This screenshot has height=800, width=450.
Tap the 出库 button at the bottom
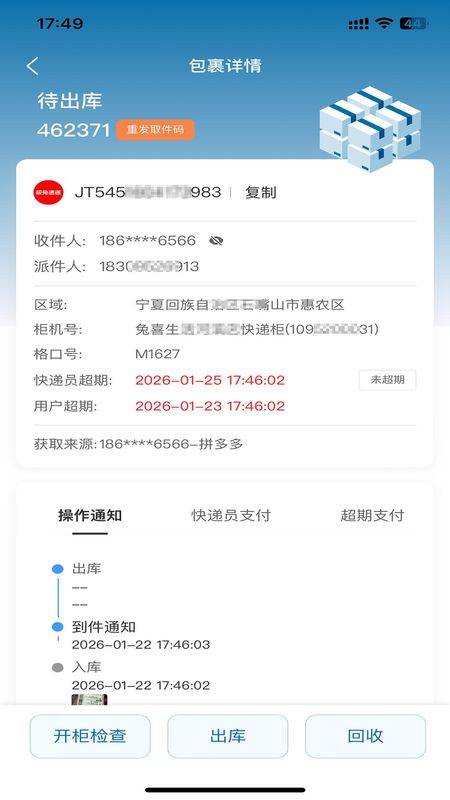[x=228, y=736]
